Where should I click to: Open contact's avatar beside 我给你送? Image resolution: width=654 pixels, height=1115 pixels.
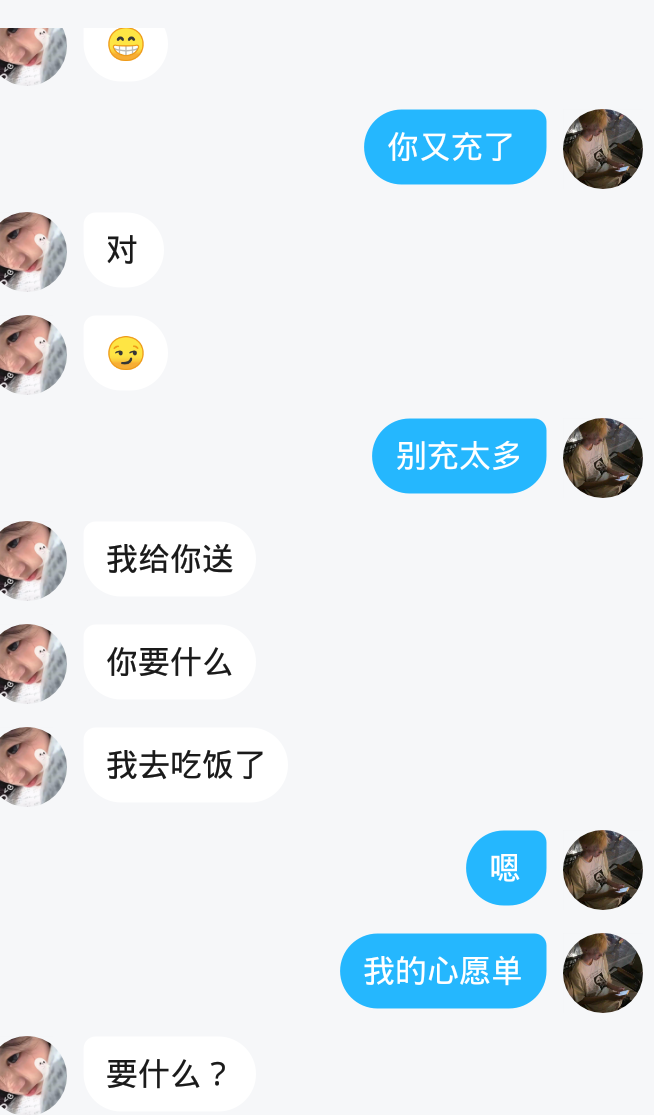tap(32, 560)
